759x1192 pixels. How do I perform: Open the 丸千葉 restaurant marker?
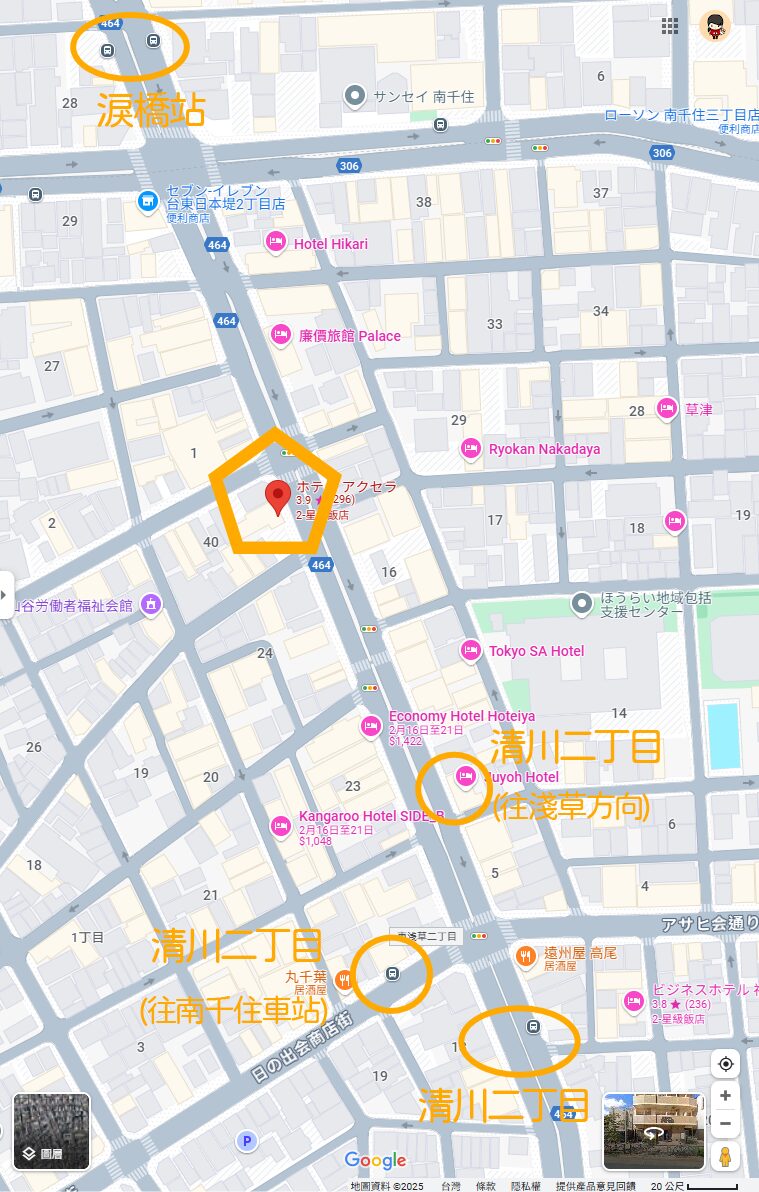[x=345, y=979]
